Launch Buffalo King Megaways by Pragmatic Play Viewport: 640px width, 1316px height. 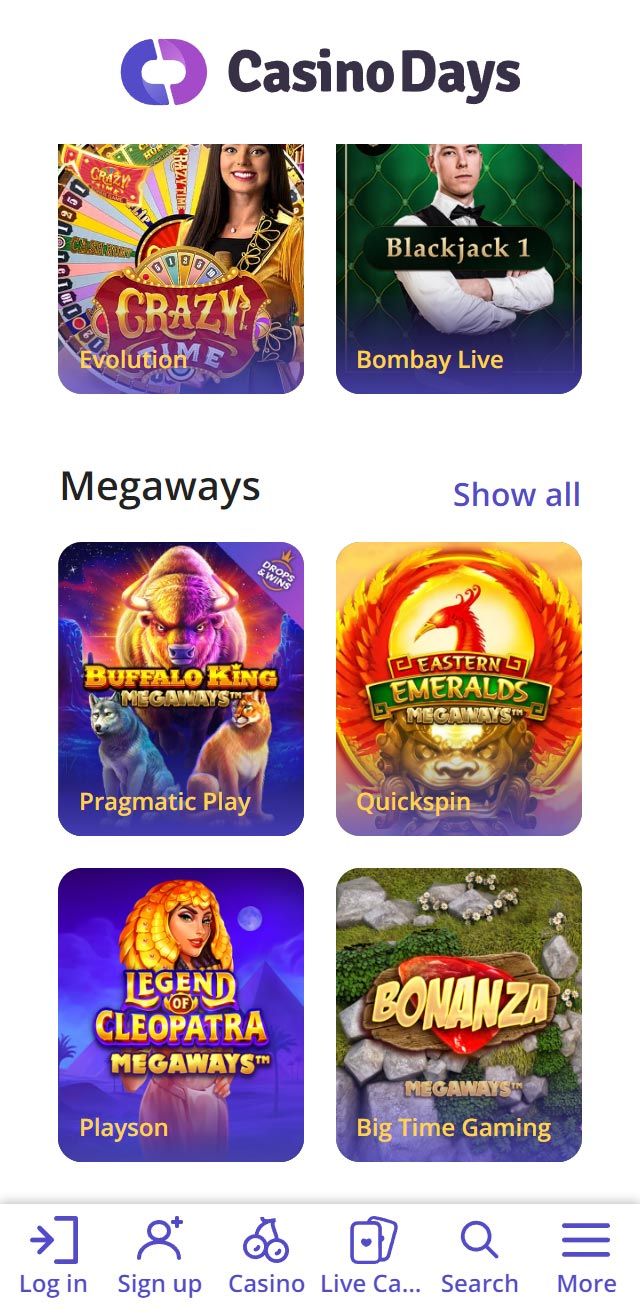tap(181, 688)
